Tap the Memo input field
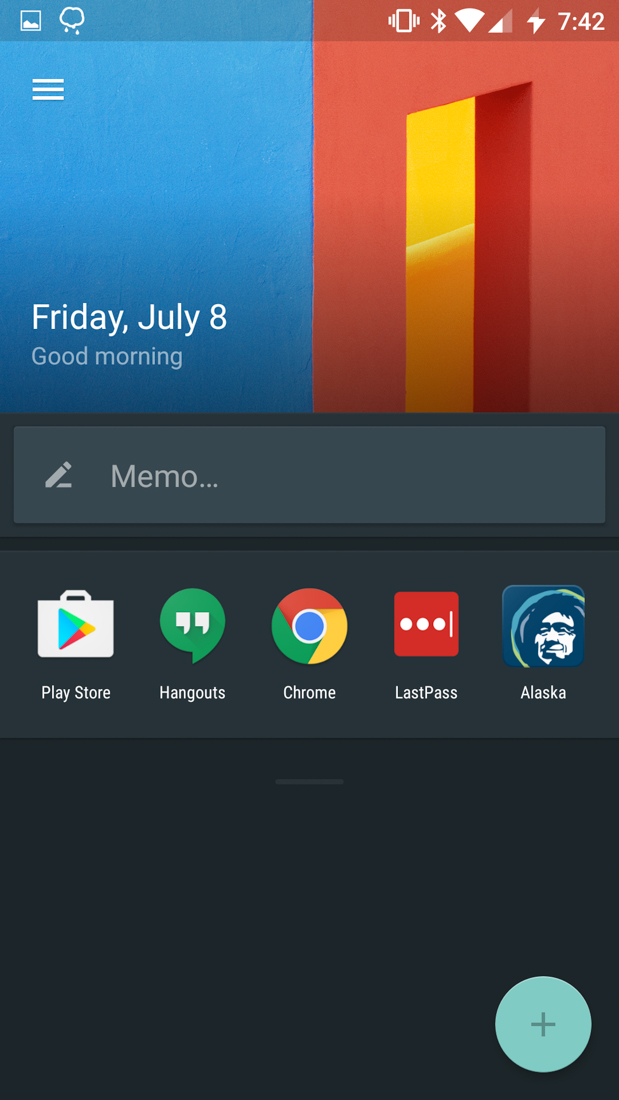619x1100 pixels. point(309,476)
